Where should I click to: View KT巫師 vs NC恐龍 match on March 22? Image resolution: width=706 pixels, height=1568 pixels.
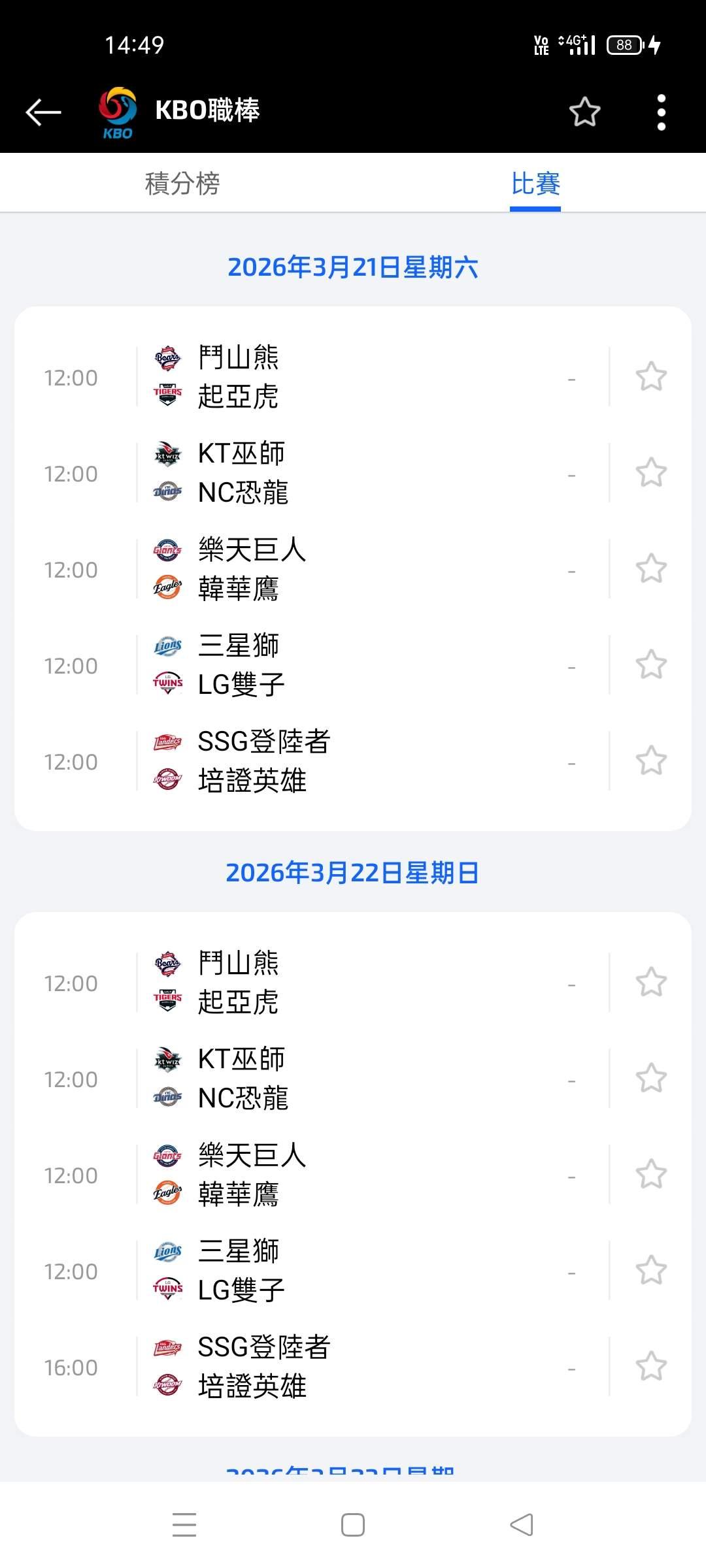click(x=353, y=1079)
